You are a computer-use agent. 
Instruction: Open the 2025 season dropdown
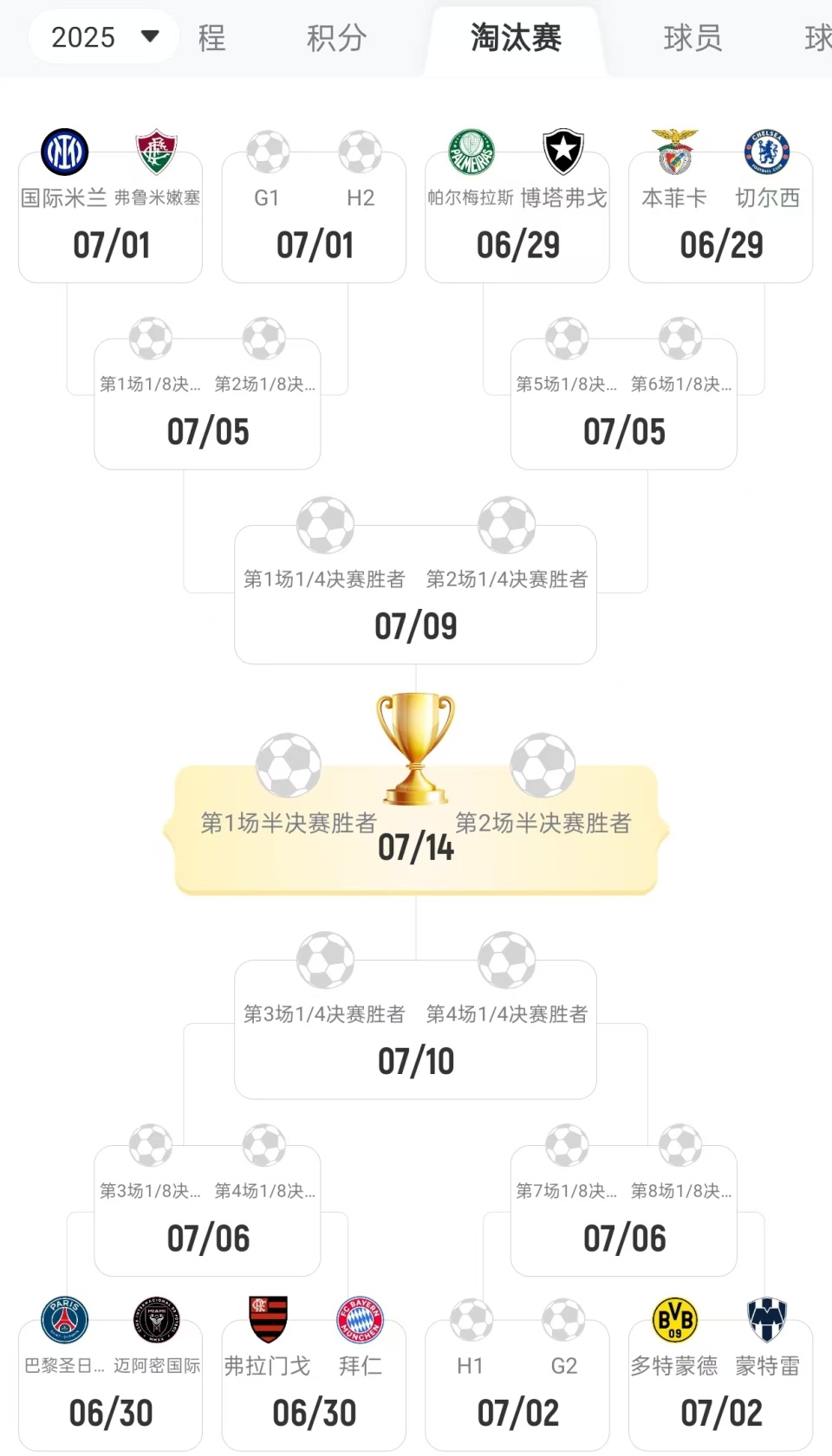pos(104,37)
